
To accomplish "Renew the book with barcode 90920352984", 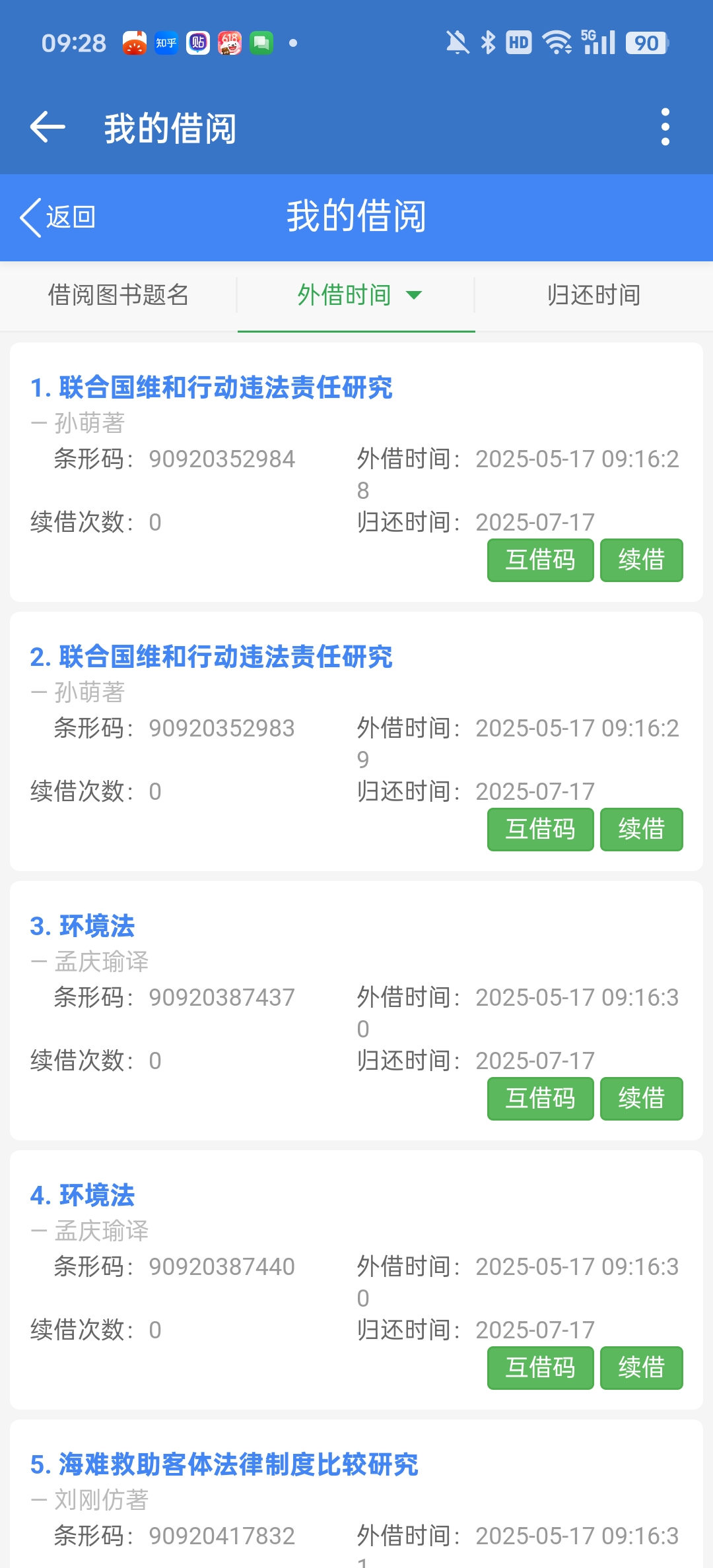I will pyautogui.click(x=641, y=560).
